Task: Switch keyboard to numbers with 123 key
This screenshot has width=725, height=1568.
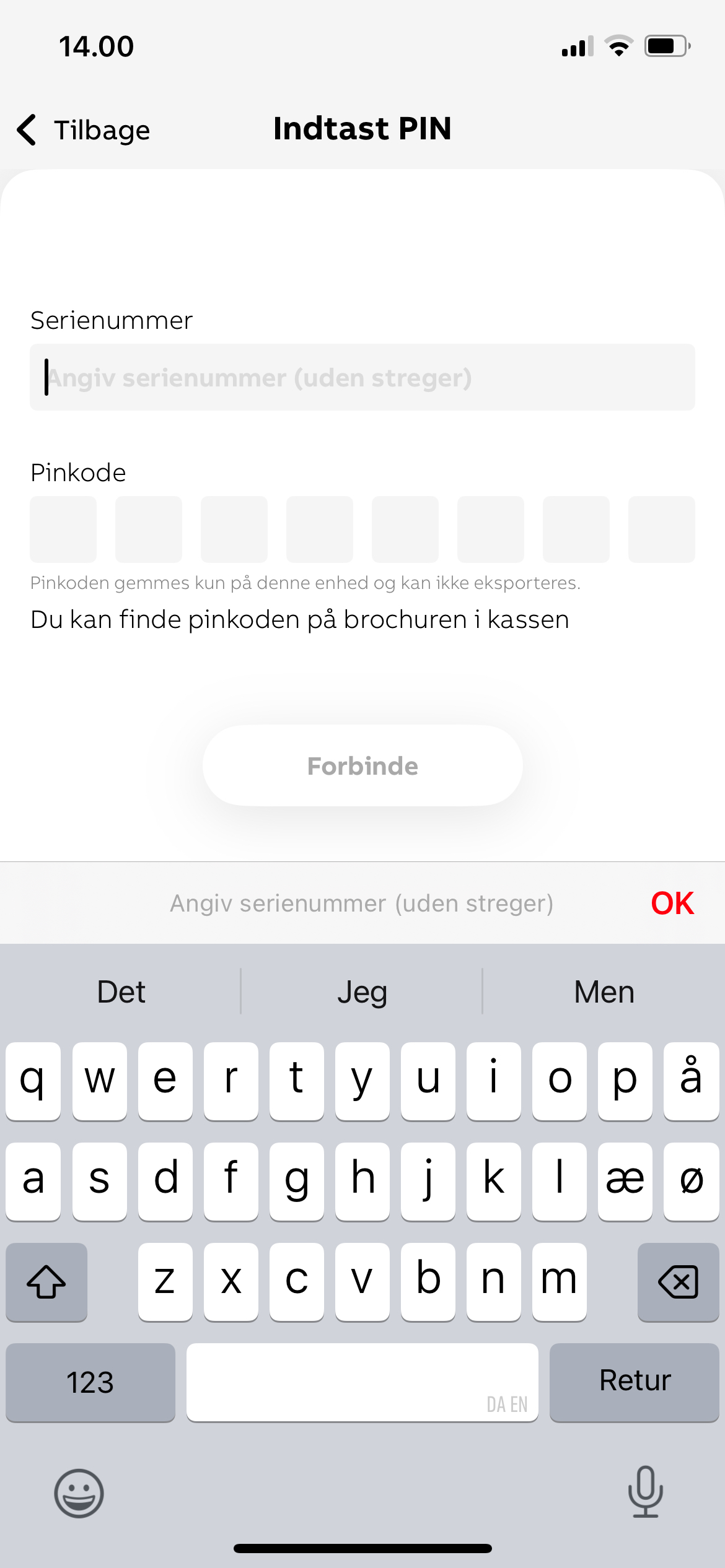Action: [90, 1382]
